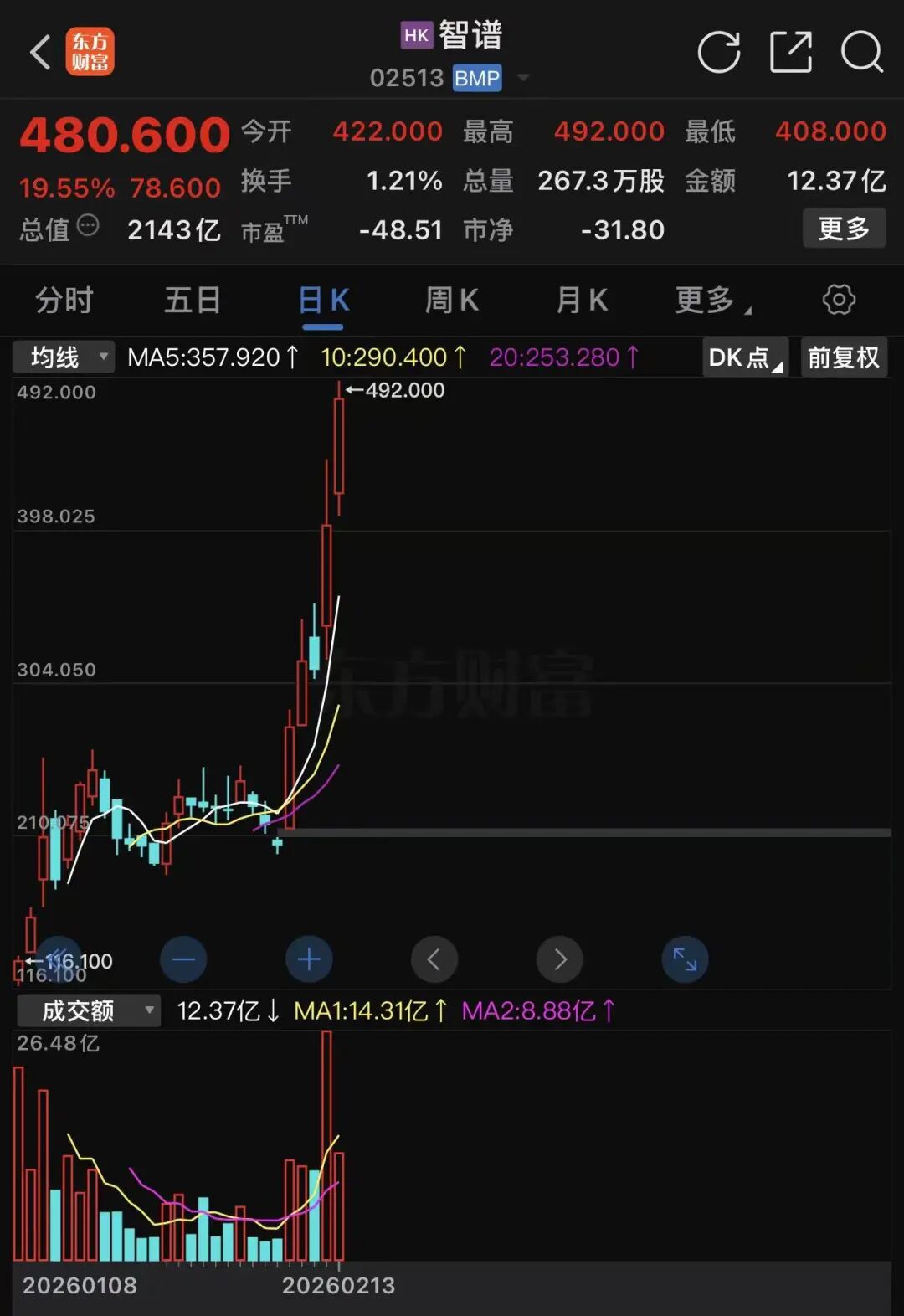Navigate chart forward with the right arrow
This screenshot has width=904, height=1316.
[559, 959]
